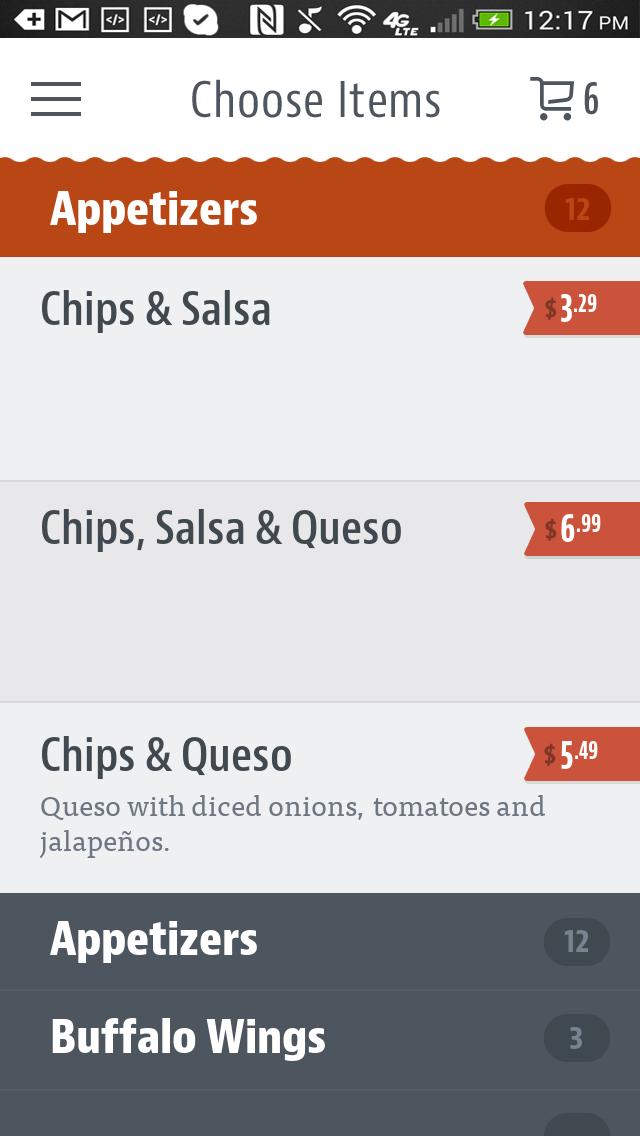The height and width of the screenshot is (1136, 640).
Task: Select the Chips & Salsa item
Action: pos(320,368)
